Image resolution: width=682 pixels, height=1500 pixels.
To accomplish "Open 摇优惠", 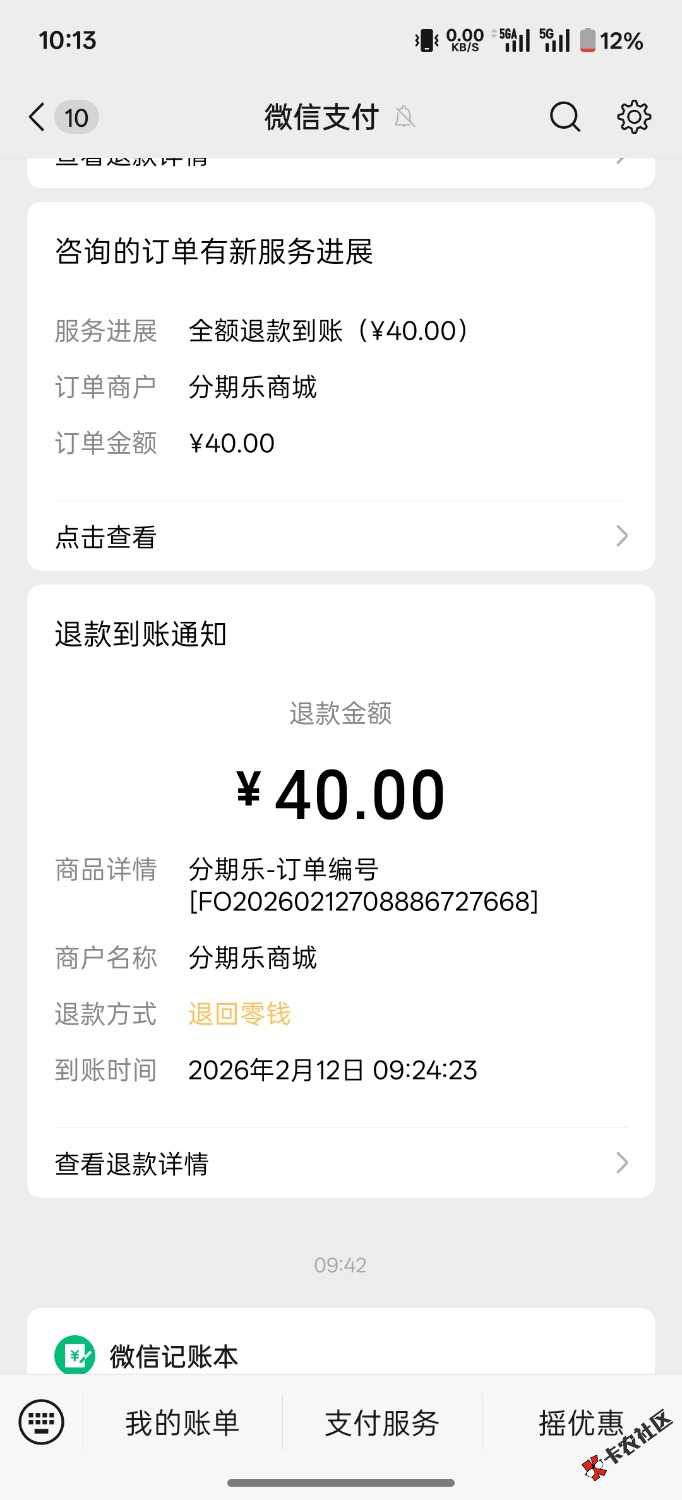I will point(580,1422).
